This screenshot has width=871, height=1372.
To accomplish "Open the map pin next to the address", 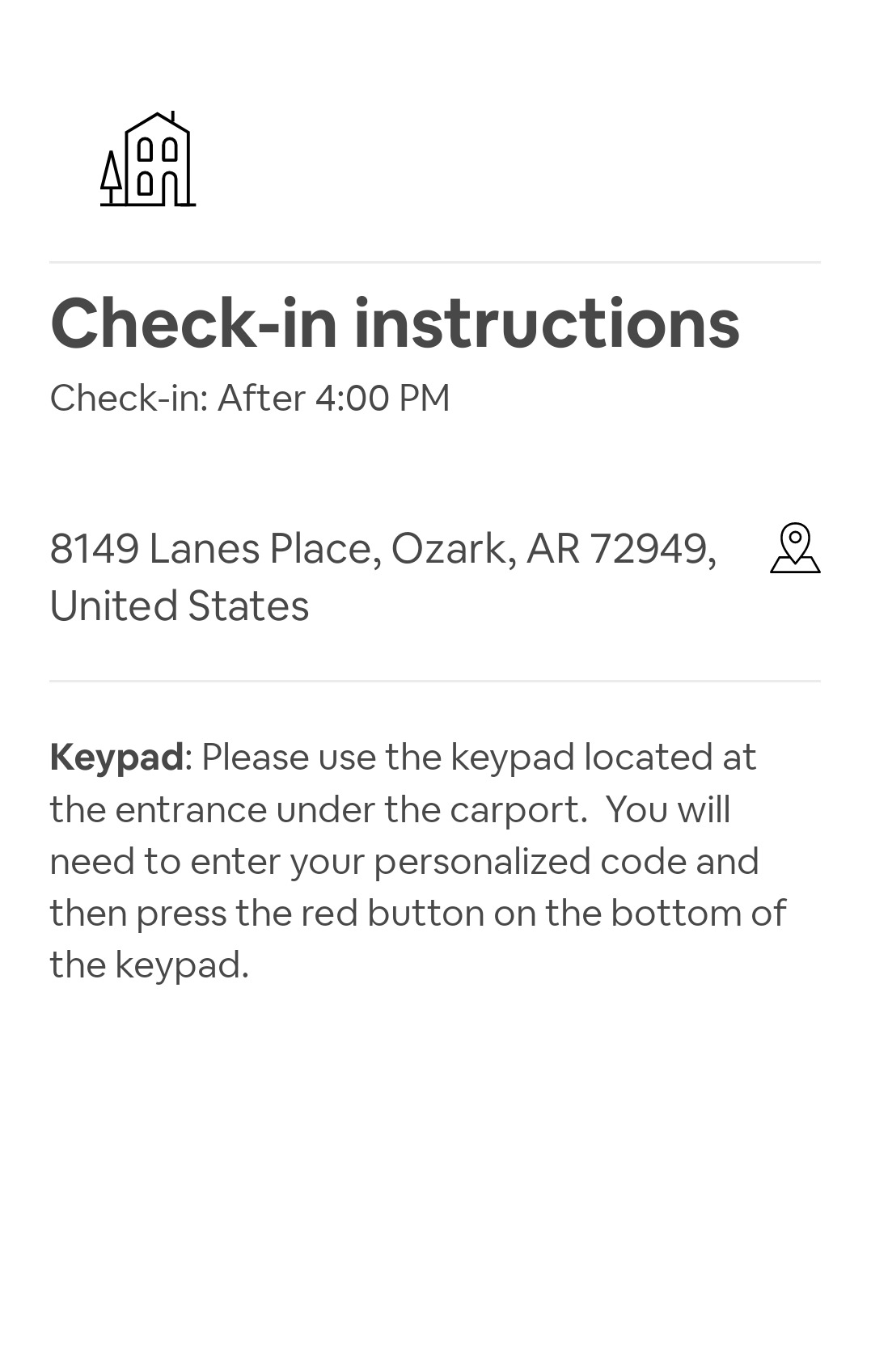I will tap(794, 548).
